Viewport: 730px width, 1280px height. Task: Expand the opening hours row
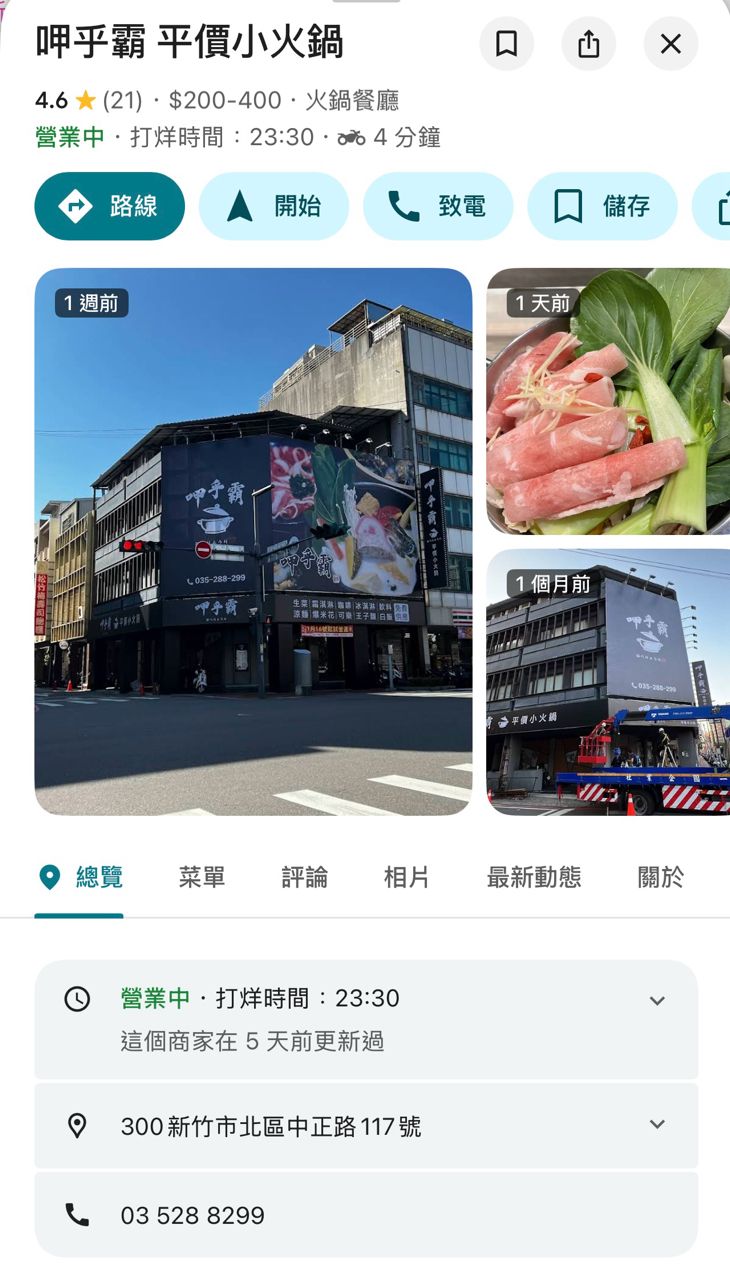click(x=657, y=1001)
